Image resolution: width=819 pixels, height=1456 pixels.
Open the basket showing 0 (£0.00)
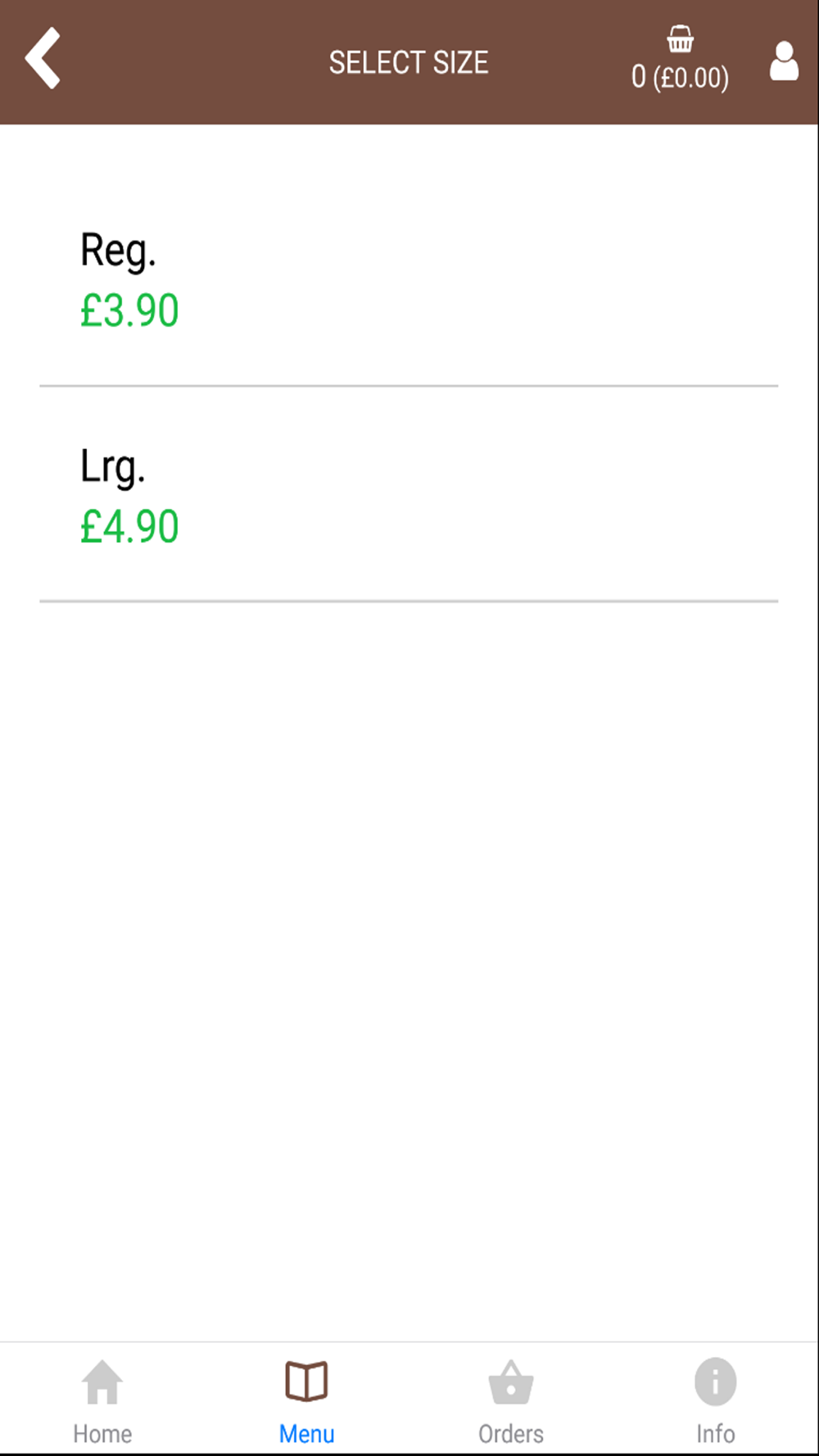(x=680, y=59)
